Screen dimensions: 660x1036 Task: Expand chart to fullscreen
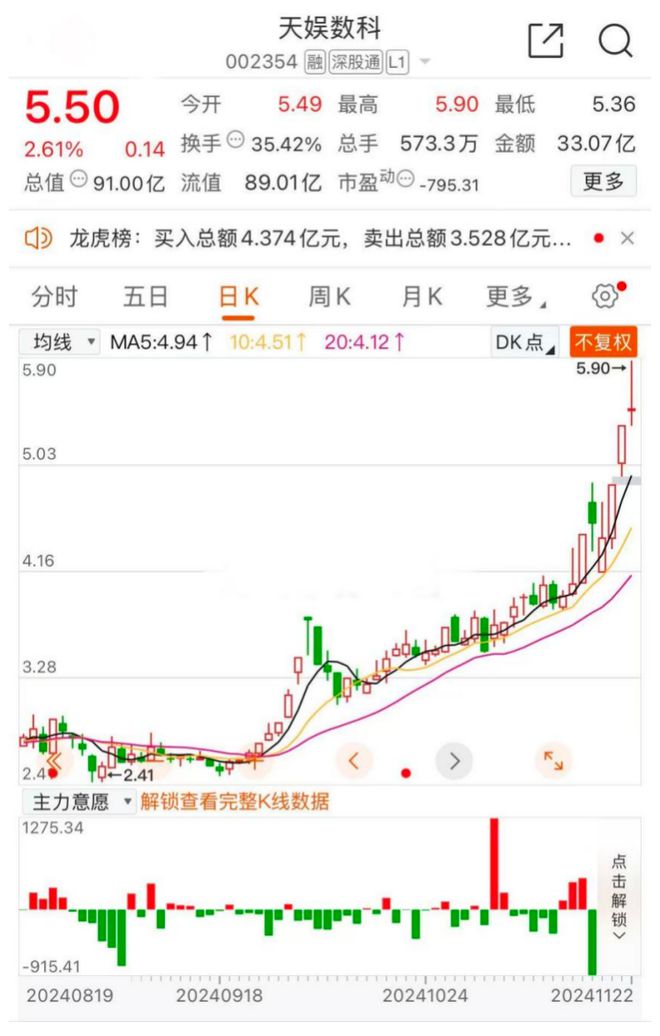tap(553, 761)
